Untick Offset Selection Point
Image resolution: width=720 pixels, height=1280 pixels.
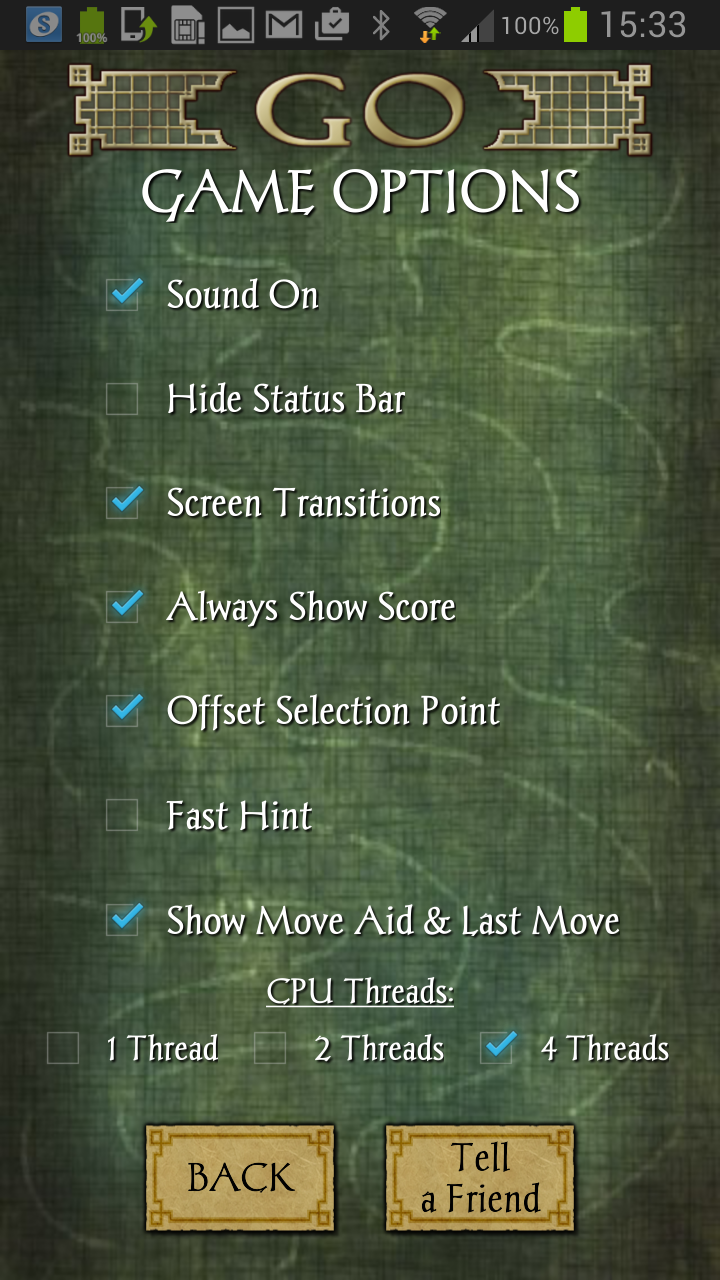123,712
